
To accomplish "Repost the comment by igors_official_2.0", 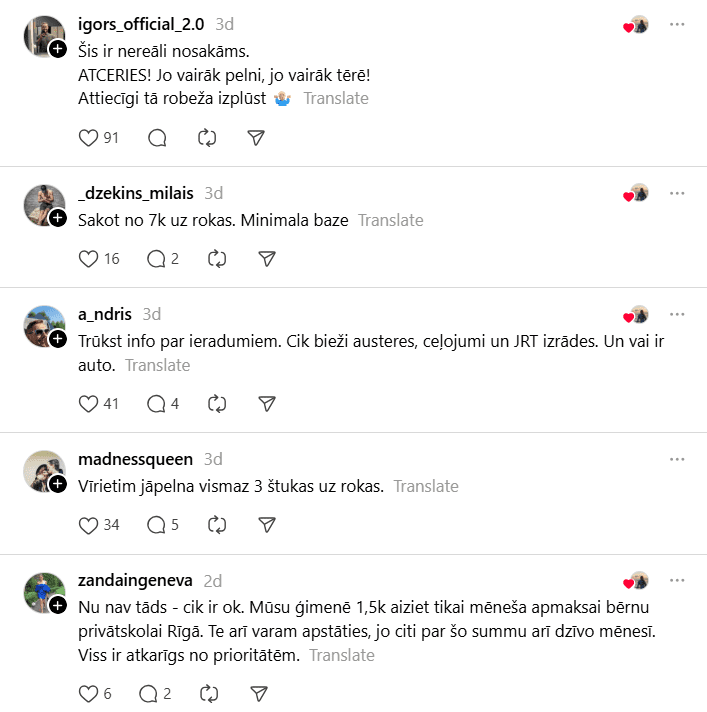I will pos(207,138).
